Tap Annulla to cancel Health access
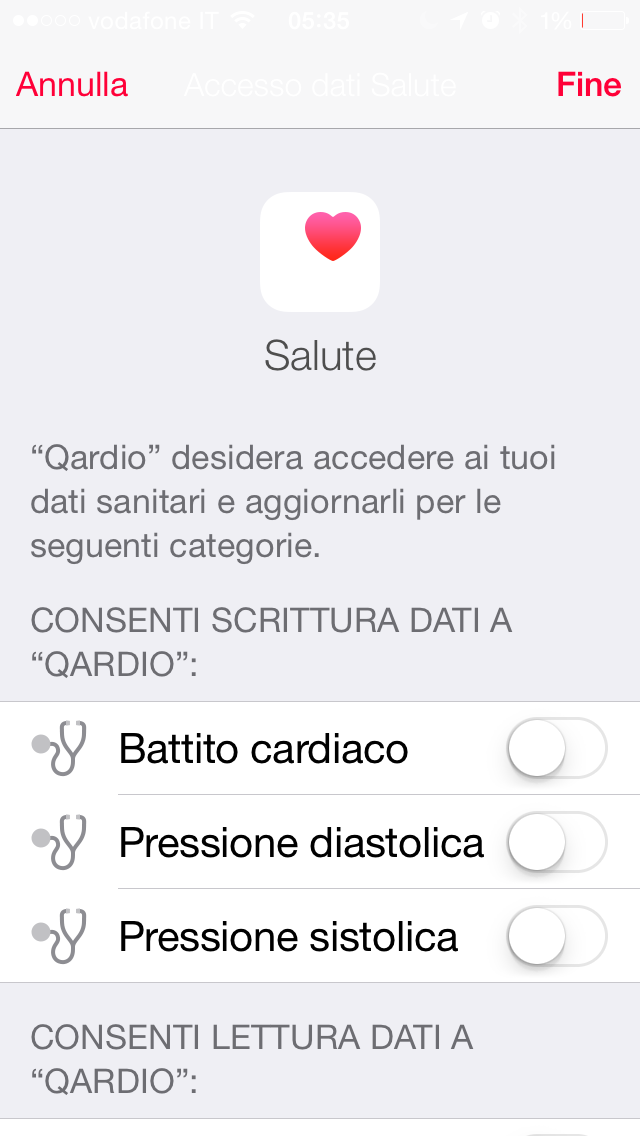Viewport: 640px width, 1136px height. point(72,85)
